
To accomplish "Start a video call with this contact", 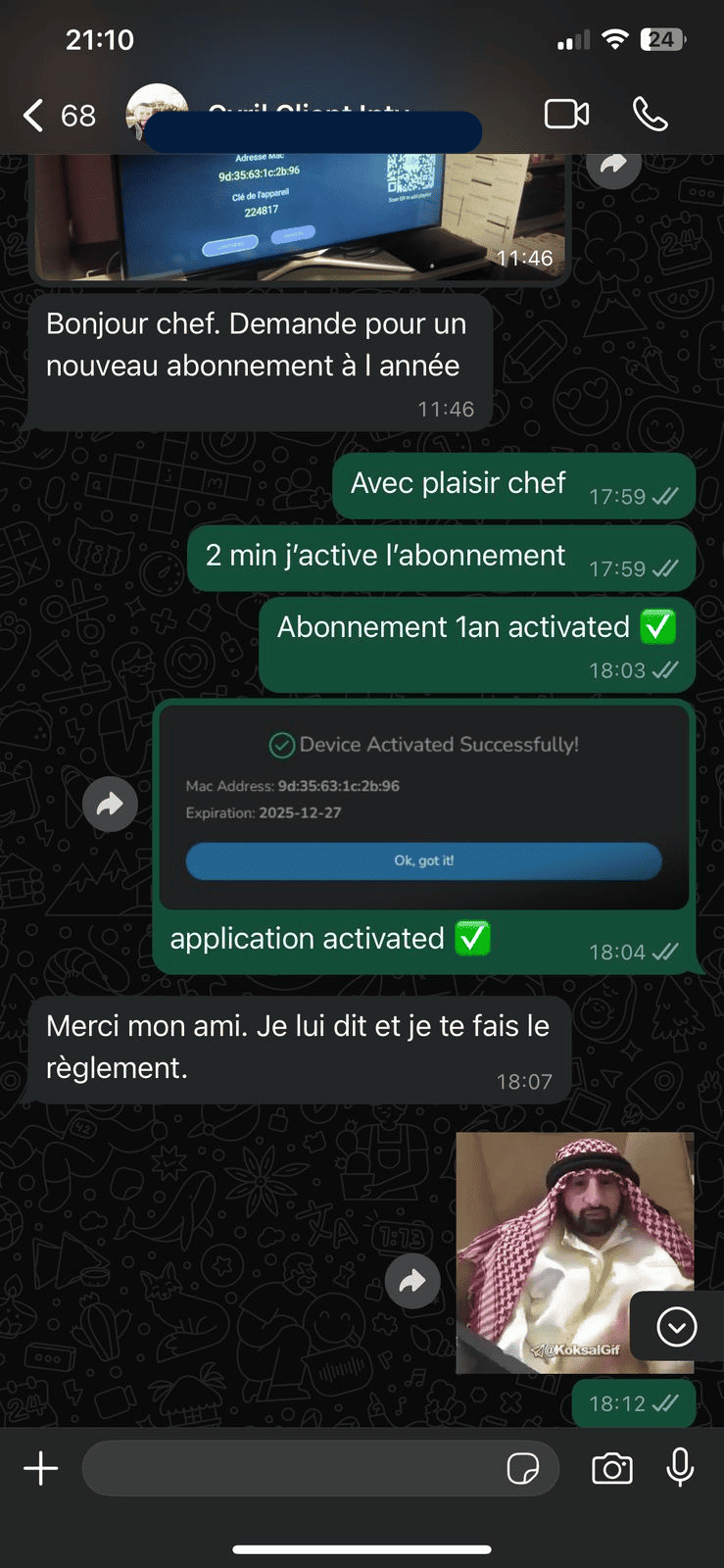I will [566, 115].
